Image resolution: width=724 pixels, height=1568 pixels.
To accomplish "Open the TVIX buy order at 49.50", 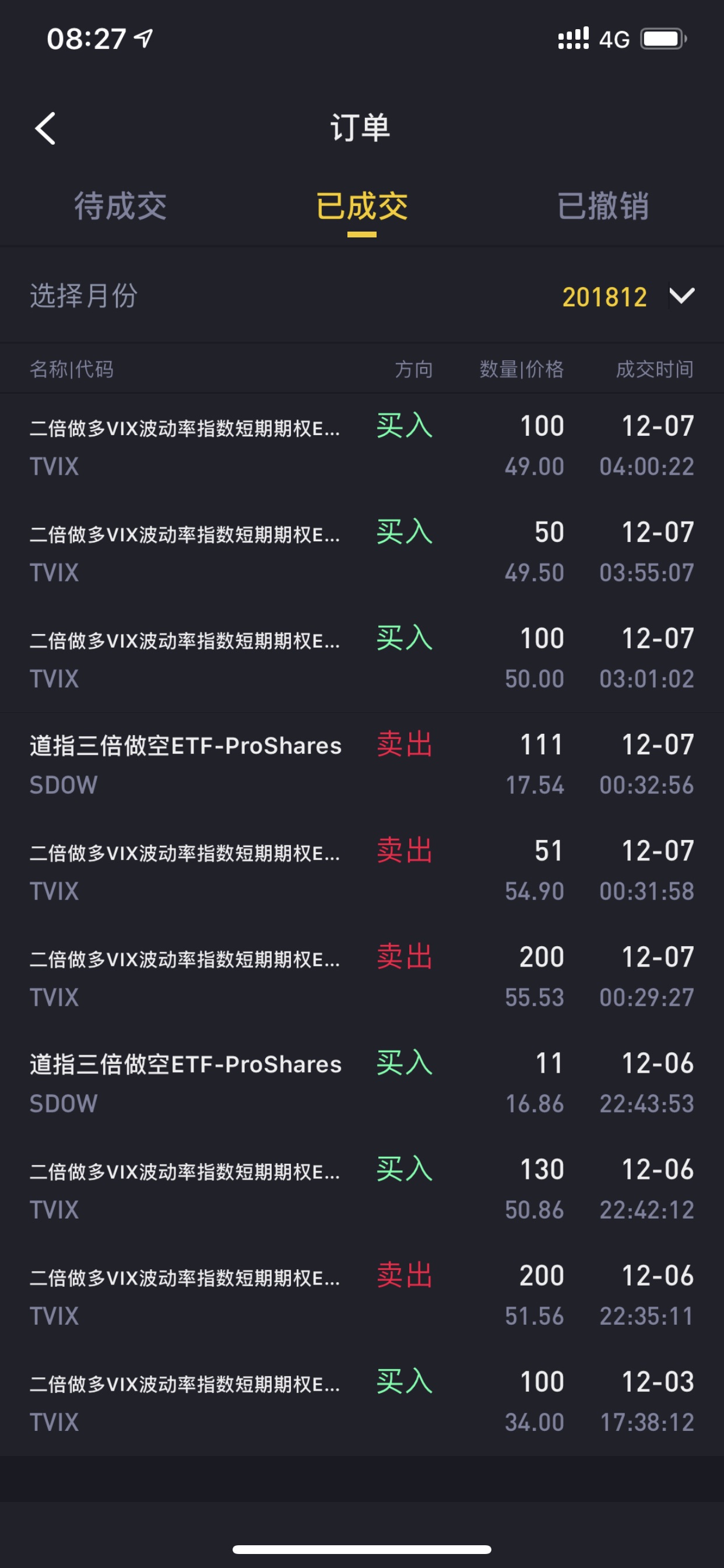I will pyautogui.click(x=362, y=552).
